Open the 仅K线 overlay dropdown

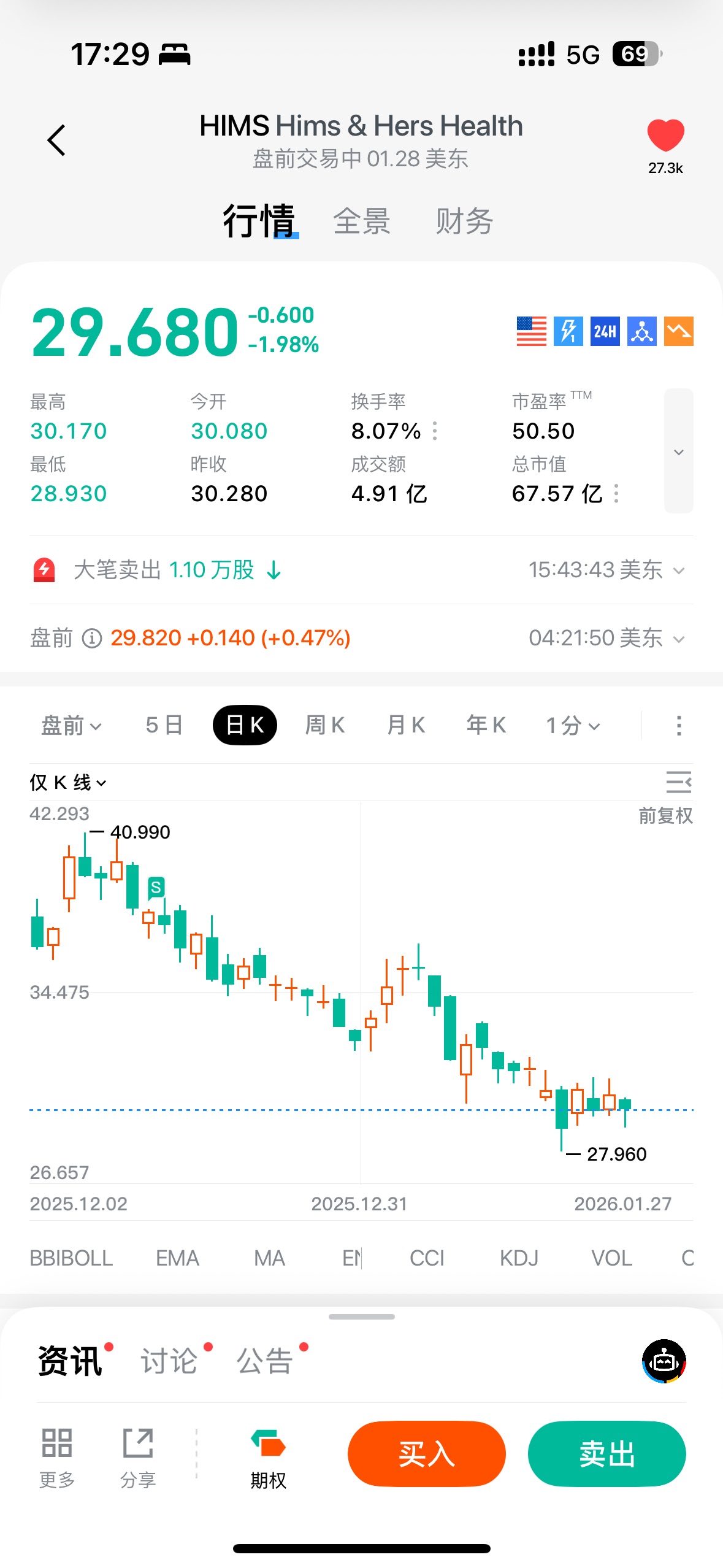click(68, 783)
